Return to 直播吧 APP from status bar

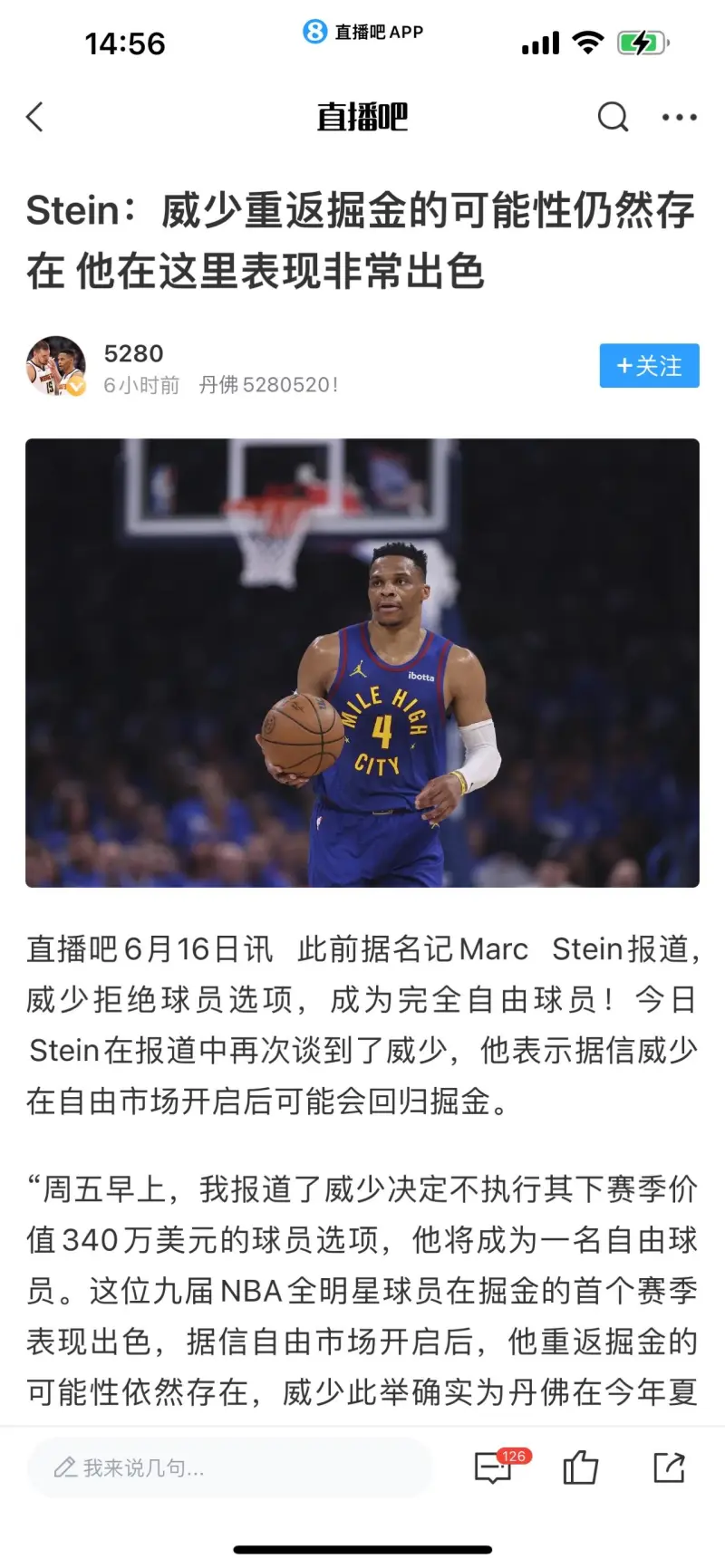point(362,33)
